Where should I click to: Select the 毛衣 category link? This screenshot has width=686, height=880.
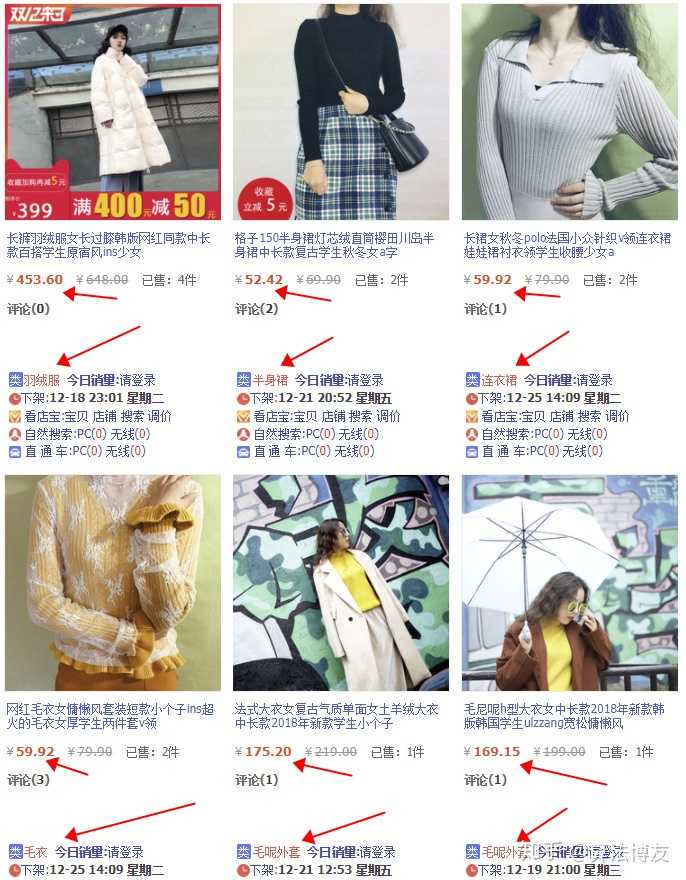[35, 852]
